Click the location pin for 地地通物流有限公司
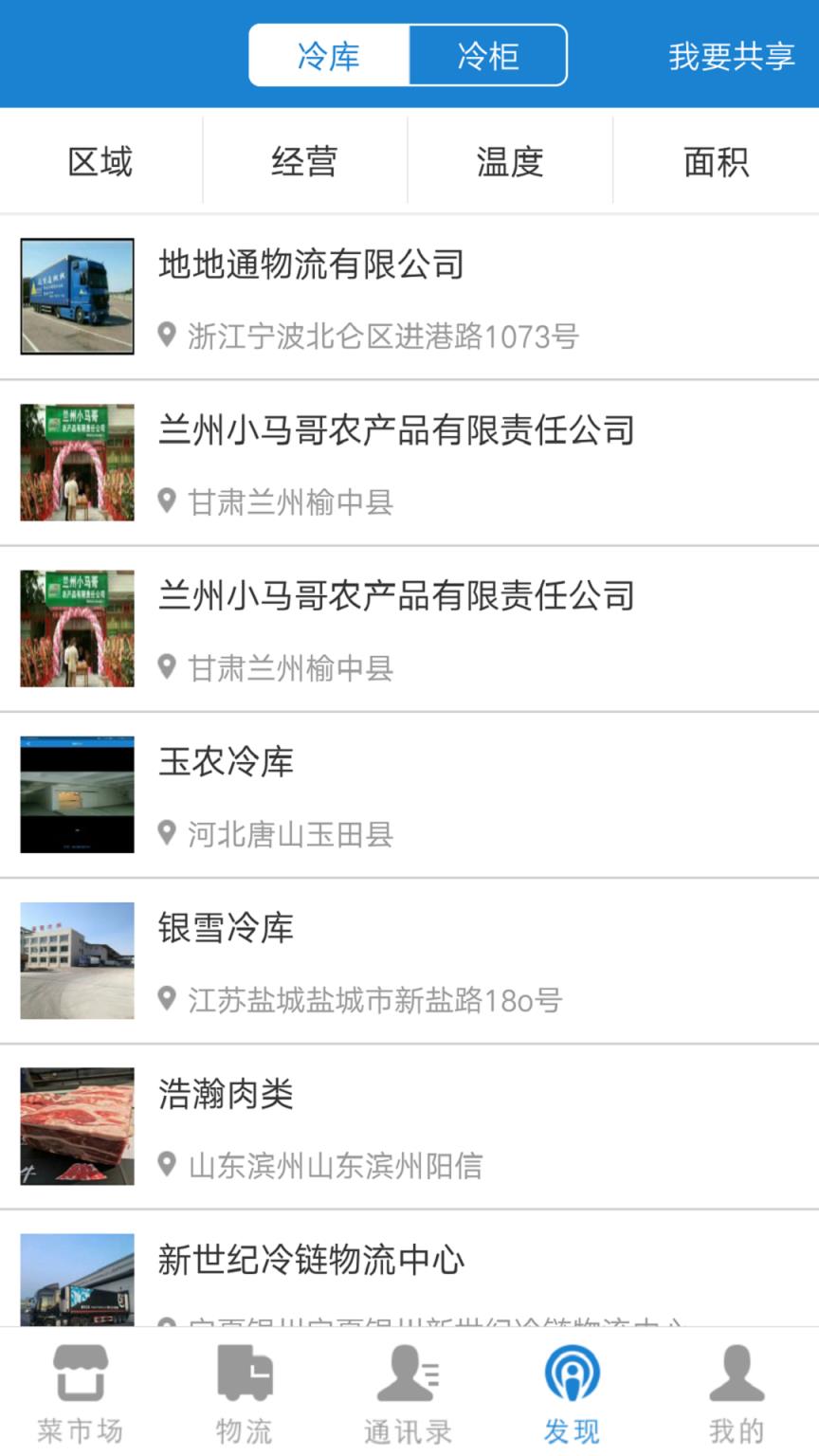Viewport: 819px width, 1456px height. (x=167, y=335)
